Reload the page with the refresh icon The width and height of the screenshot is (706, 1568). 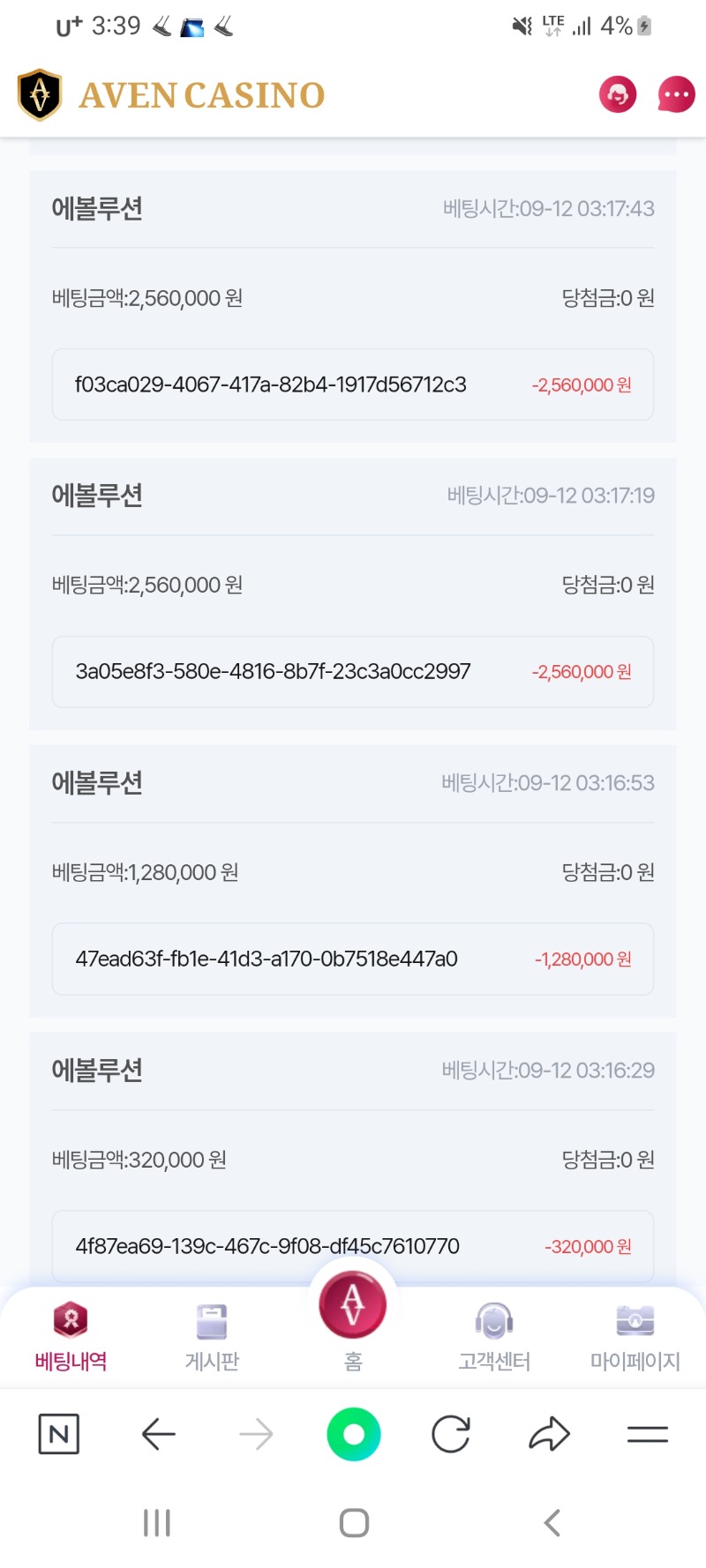(x=451, y=1434)
